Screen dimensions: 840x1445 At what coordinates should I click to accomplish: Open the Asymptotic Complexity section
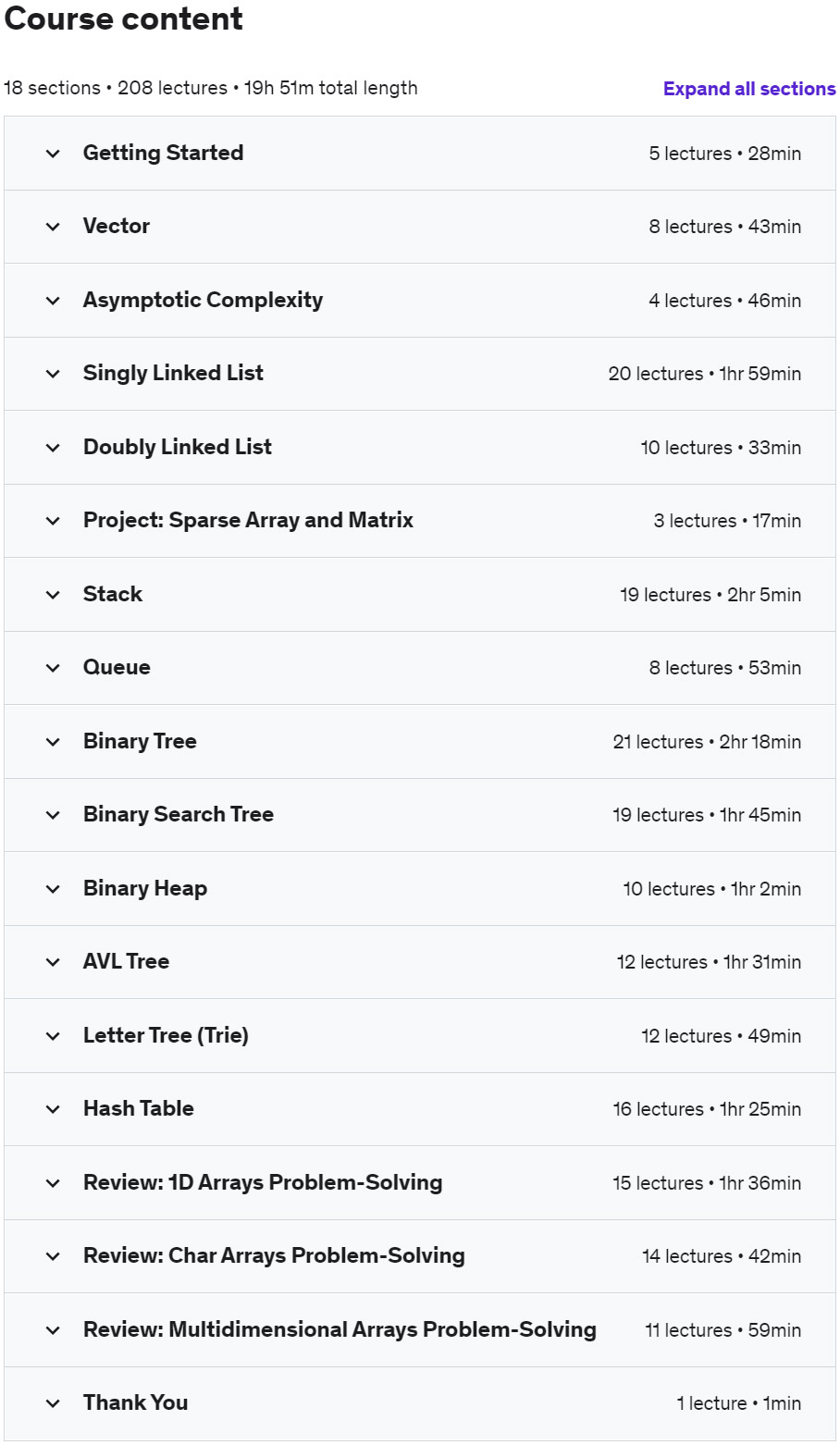click(x=420, y=301)
